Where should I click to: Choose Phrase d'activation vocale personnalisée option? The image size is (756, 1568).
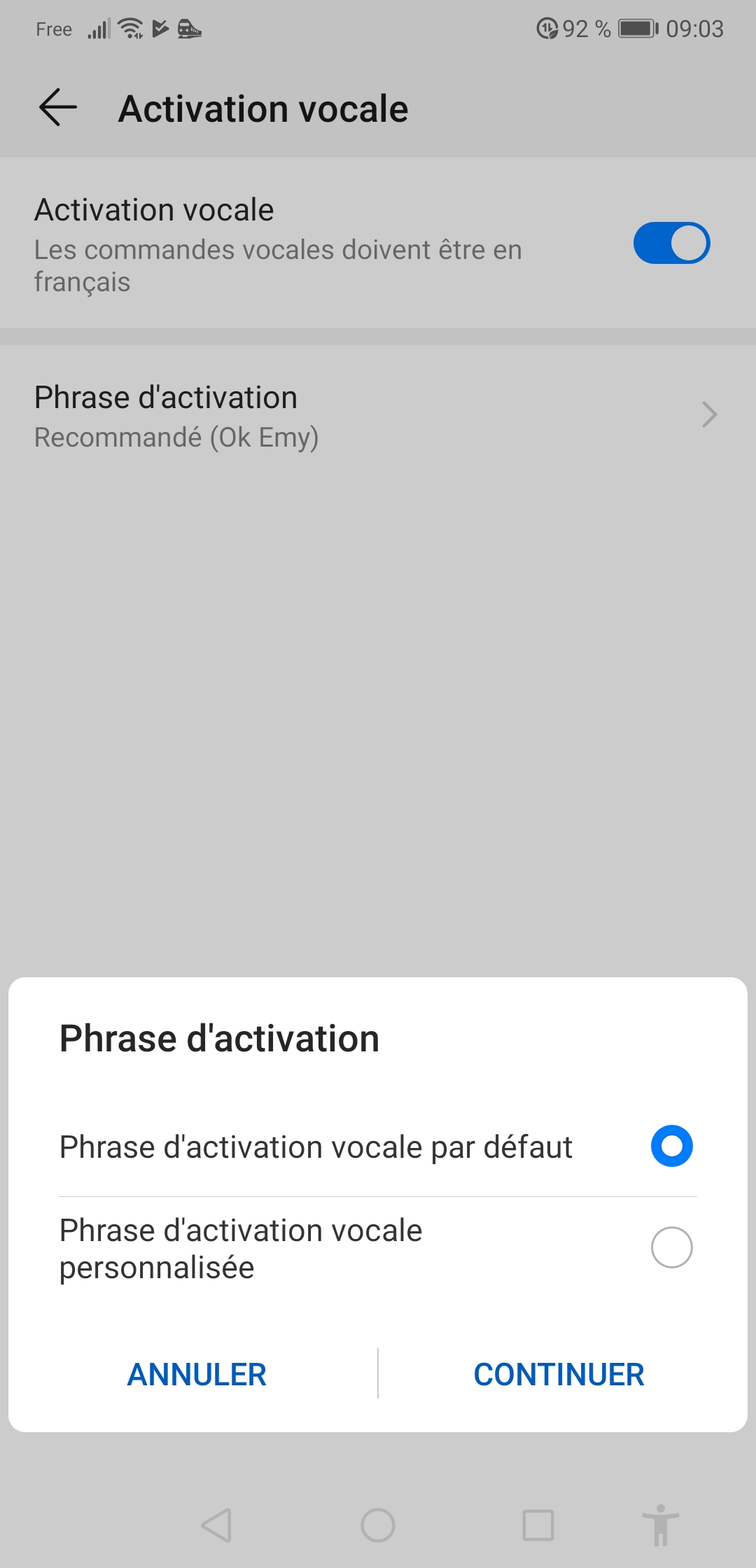tap(378, 1248)
